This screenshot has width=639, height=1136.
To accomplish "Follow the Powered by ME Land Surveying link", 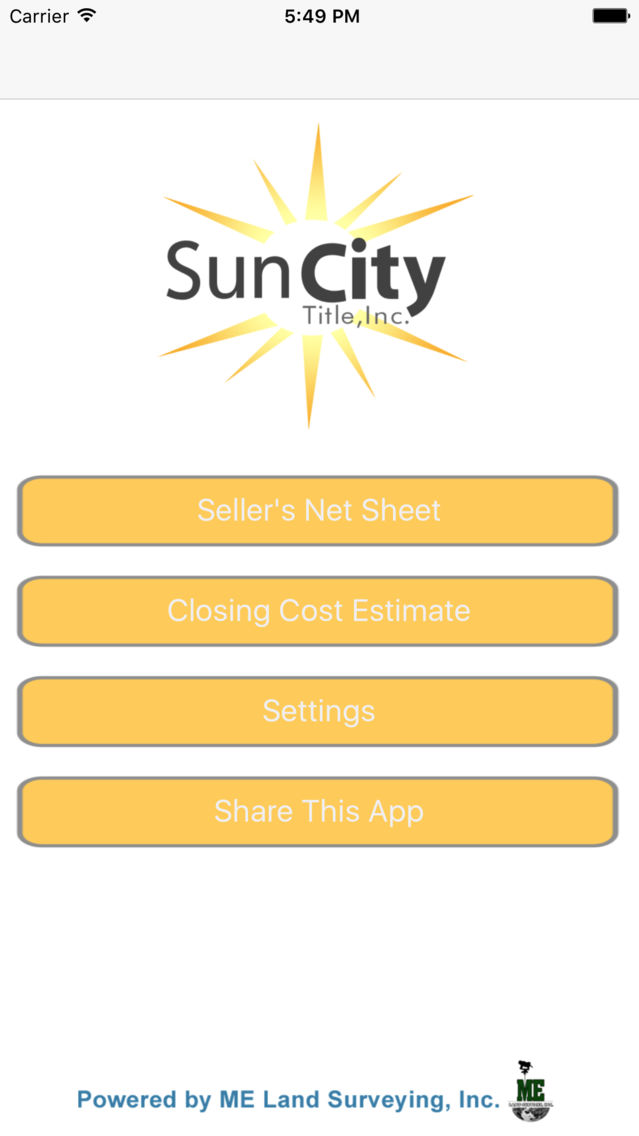I will (x=288, y=1099).
